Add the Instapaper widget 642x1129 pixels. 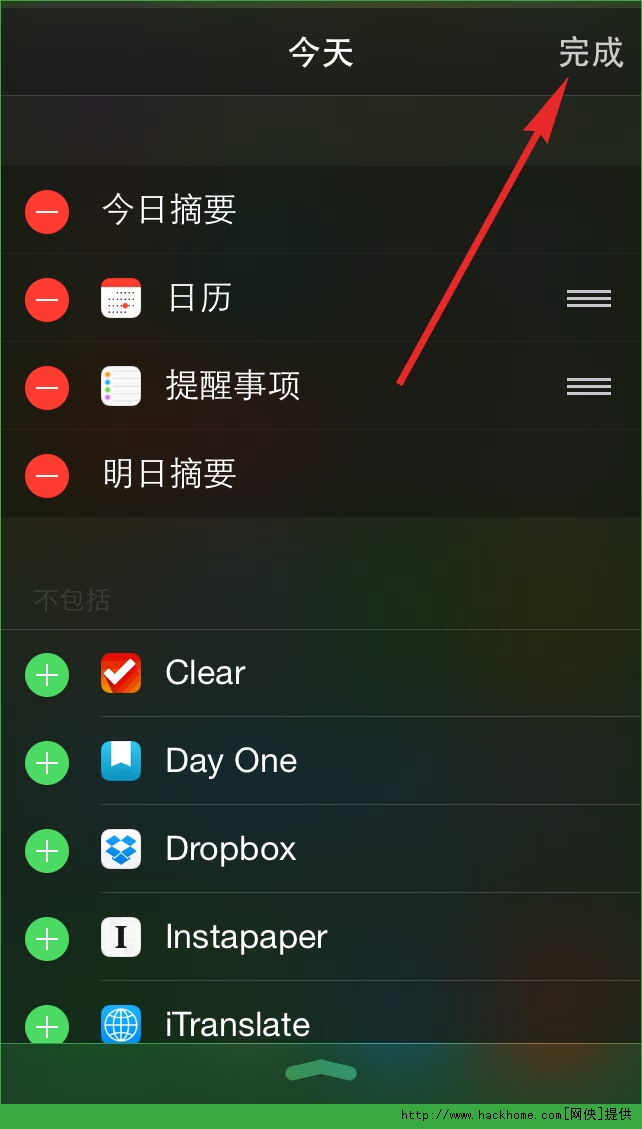[x=47, y=939]
